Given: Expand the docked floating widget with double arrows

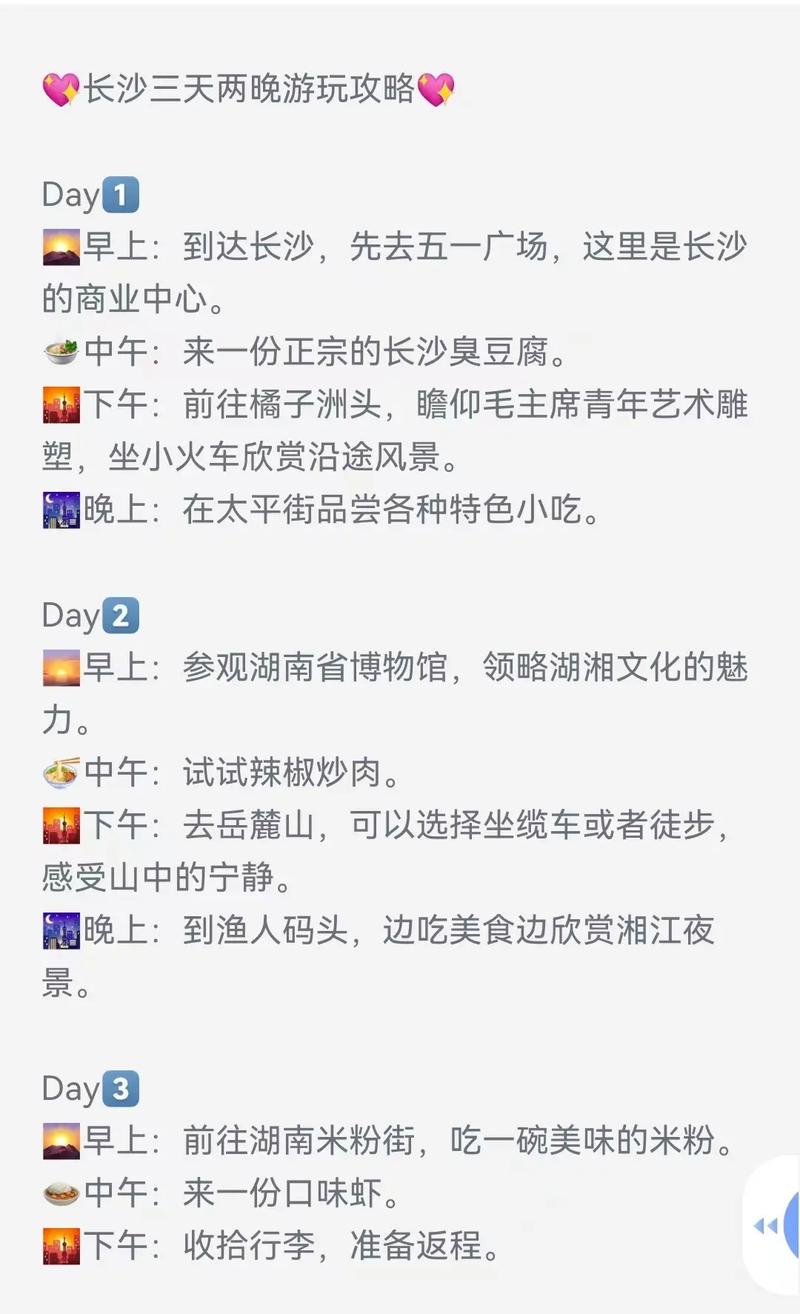Looking at the screenshot, I should click(x=772, y=1226).
